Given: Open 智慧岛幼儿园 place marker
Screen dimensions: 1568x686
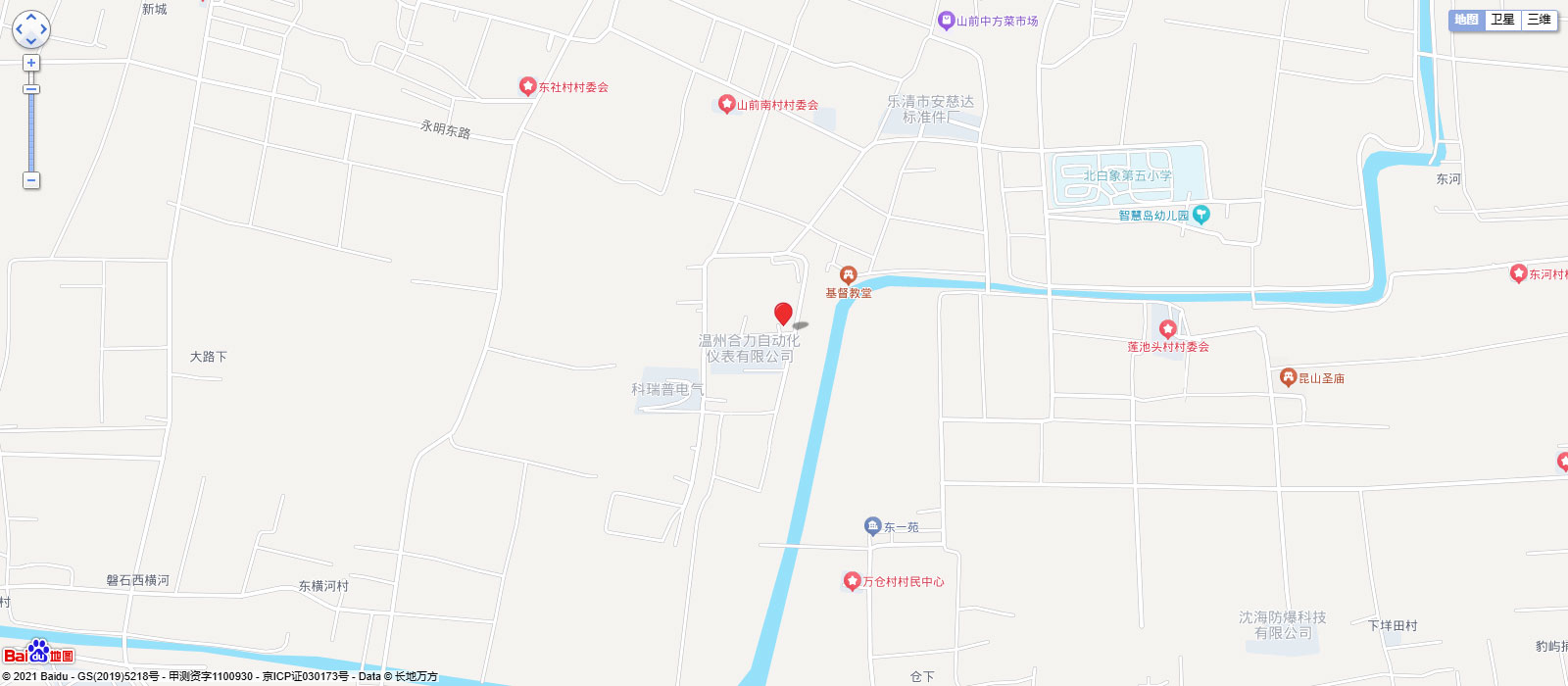Looking at the screenshot, I should (x=1201, y=214).
